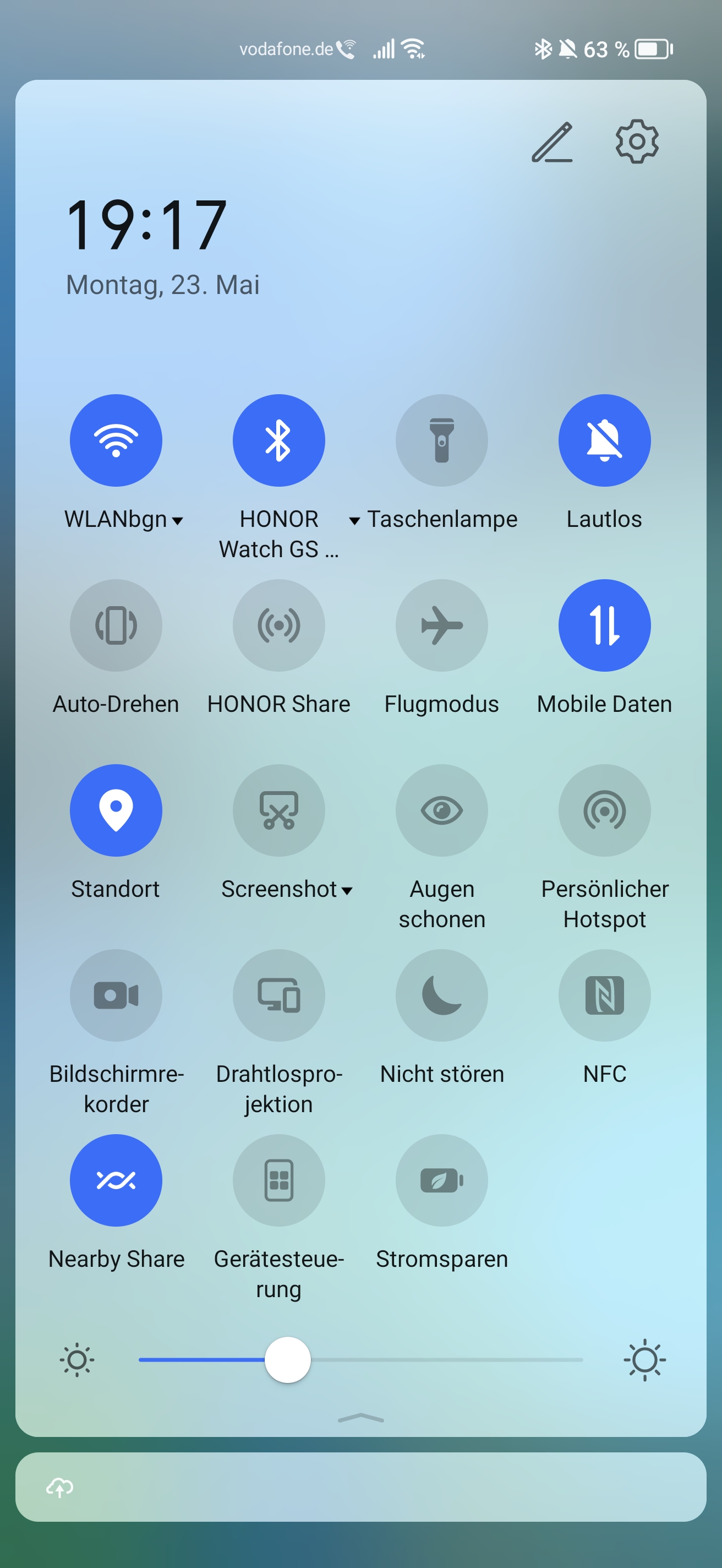
Task: Disable Nearby Share
Action: click(116, 1180)
